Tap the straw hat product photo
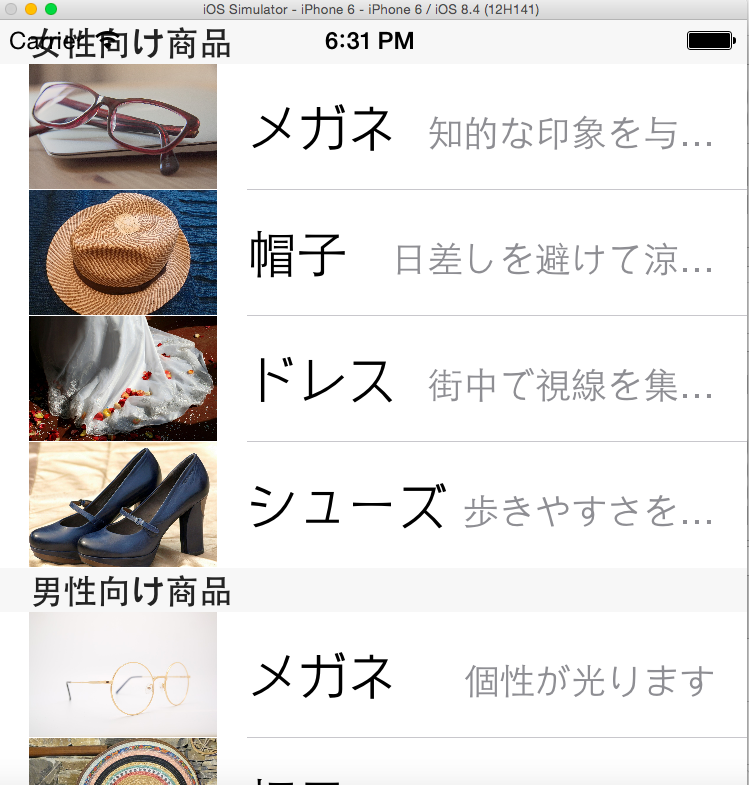749x785 pixels. point(122,252)
